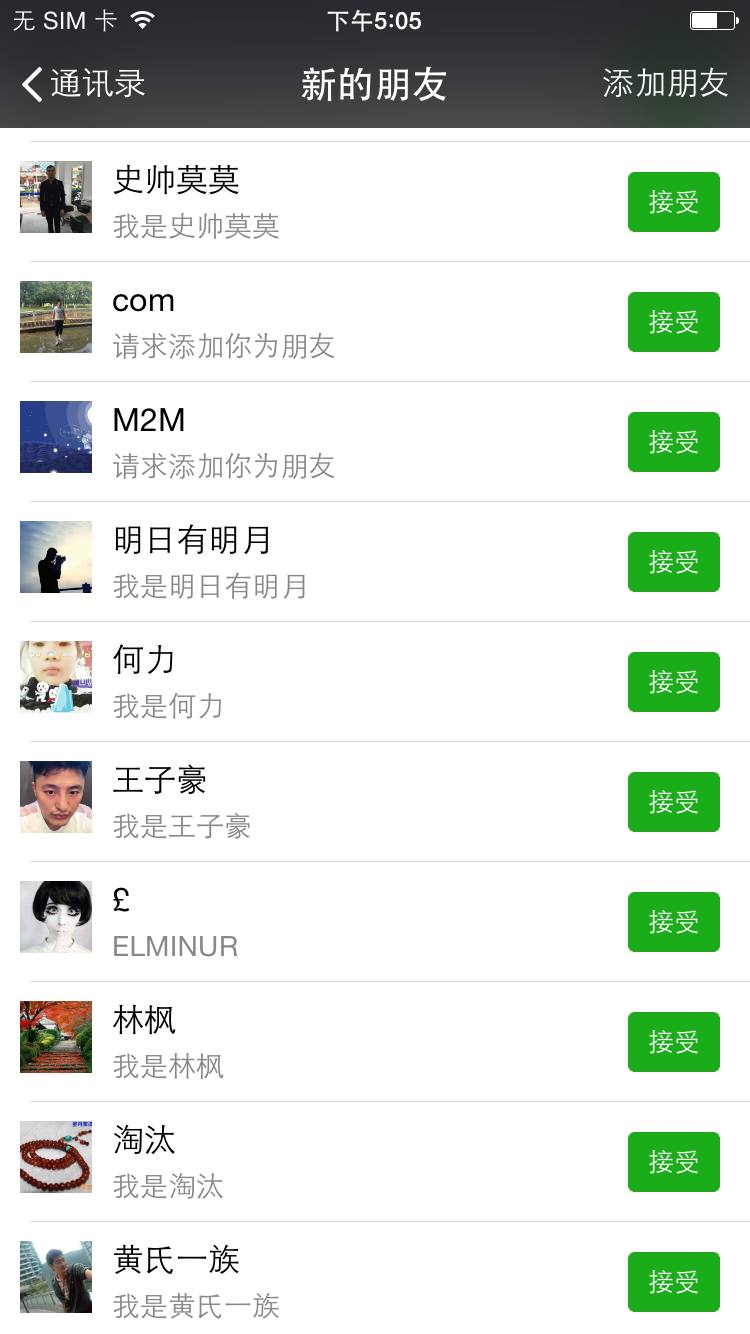Accept 明日有明月's friend request

[673, 562]
